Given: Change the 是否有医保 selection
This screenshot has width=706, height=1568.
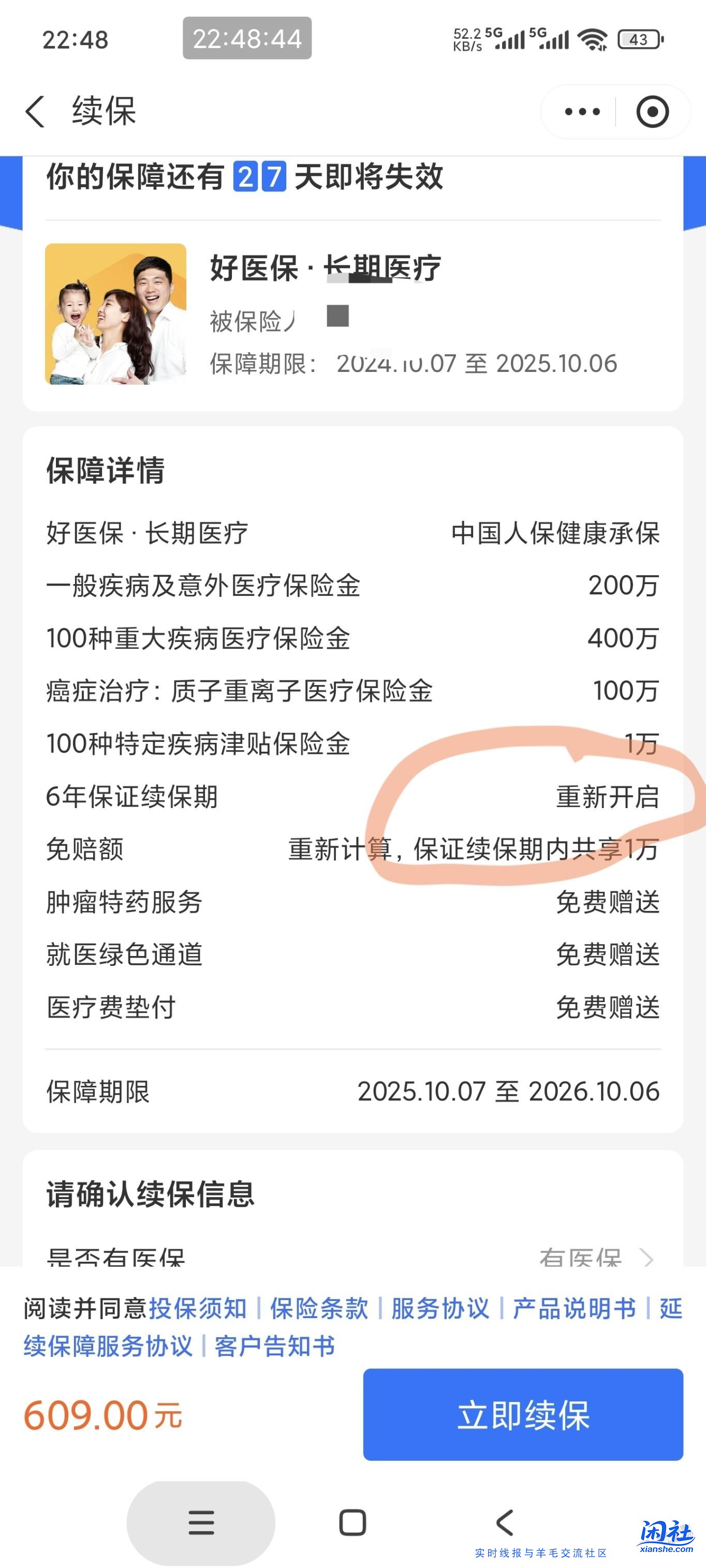Looking at the screenshot, I should point(594,1258).
